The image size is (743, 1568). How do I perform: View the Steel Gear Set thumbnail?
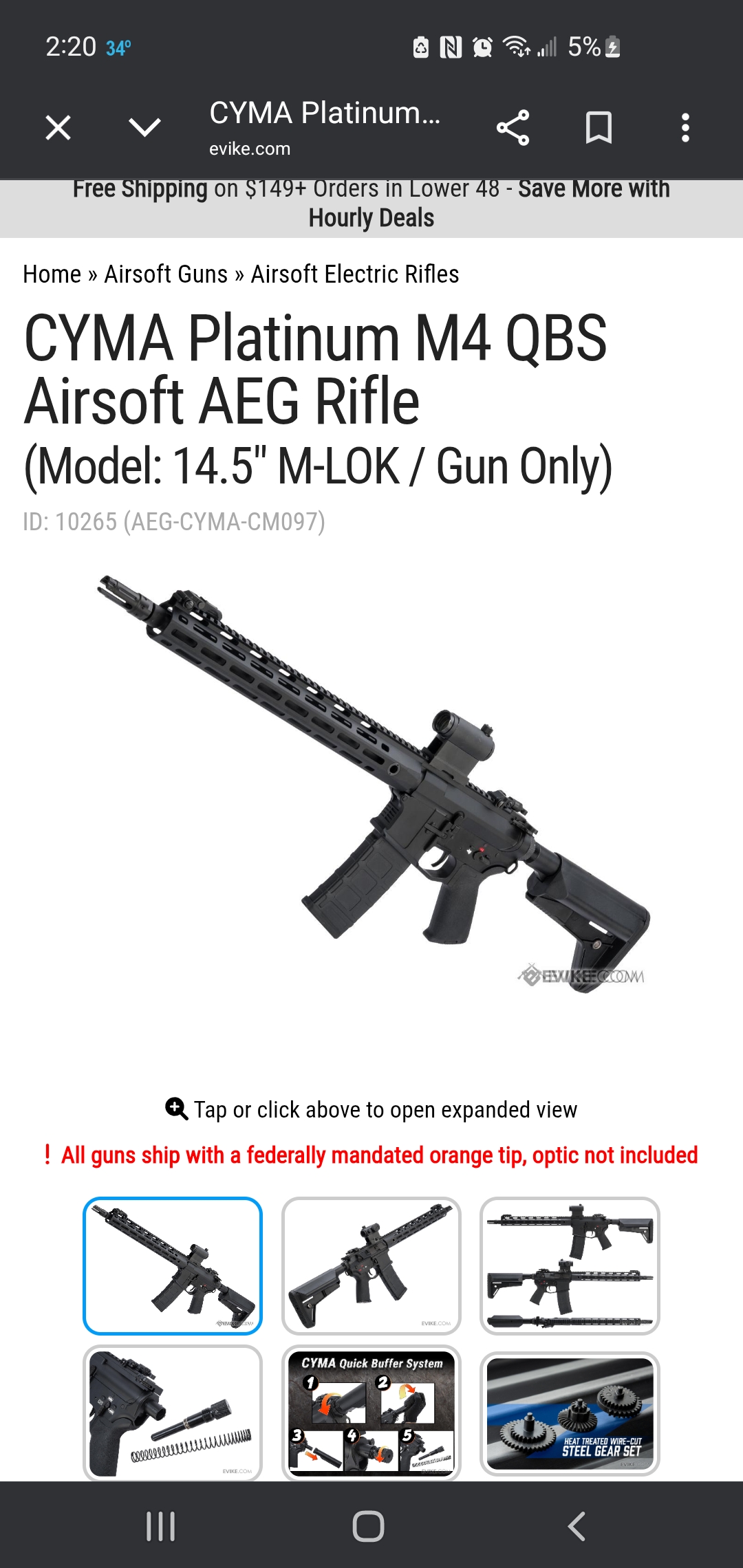pyautogui.click(x=570, y=1413)
